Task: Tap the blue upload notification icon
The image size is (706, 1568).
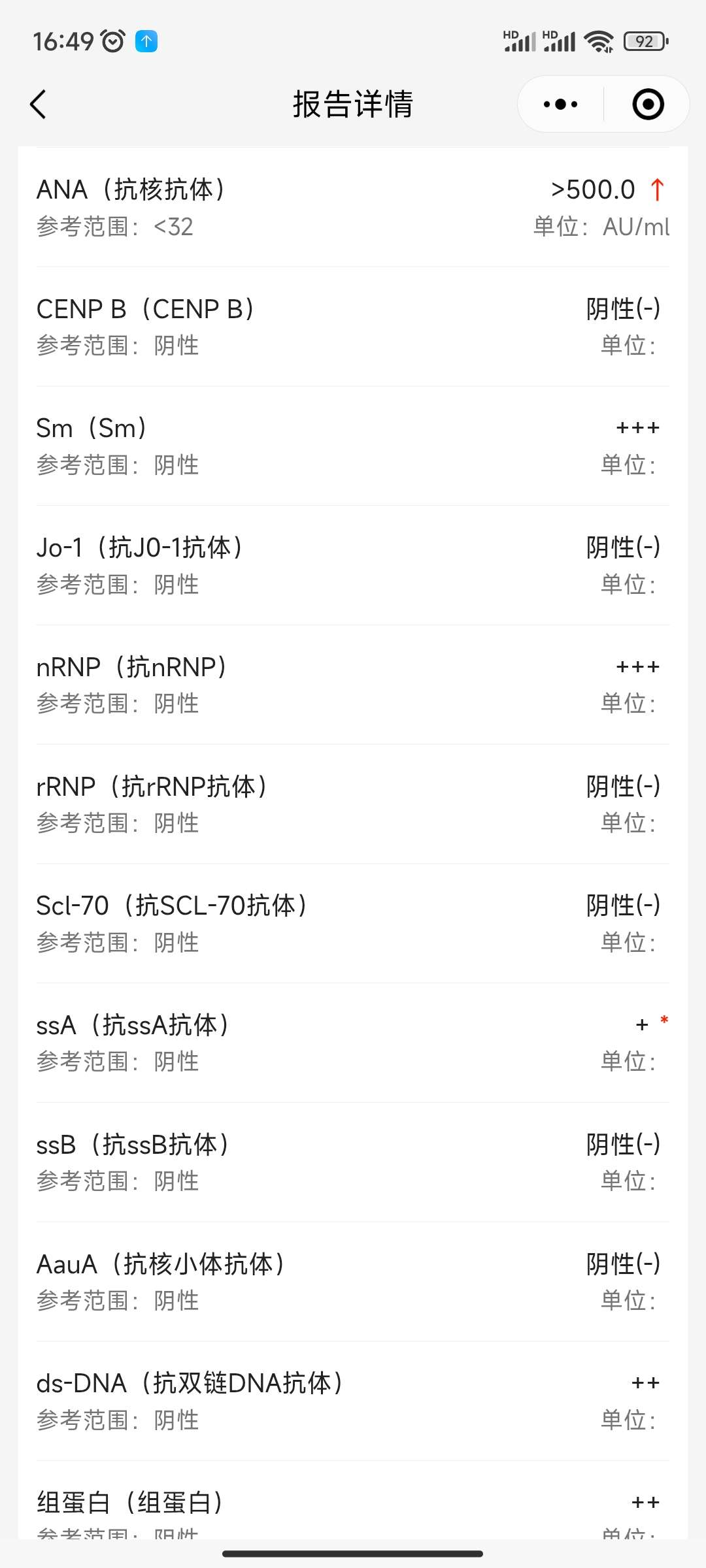Action: pyautogui.click(x=146, y=41)
